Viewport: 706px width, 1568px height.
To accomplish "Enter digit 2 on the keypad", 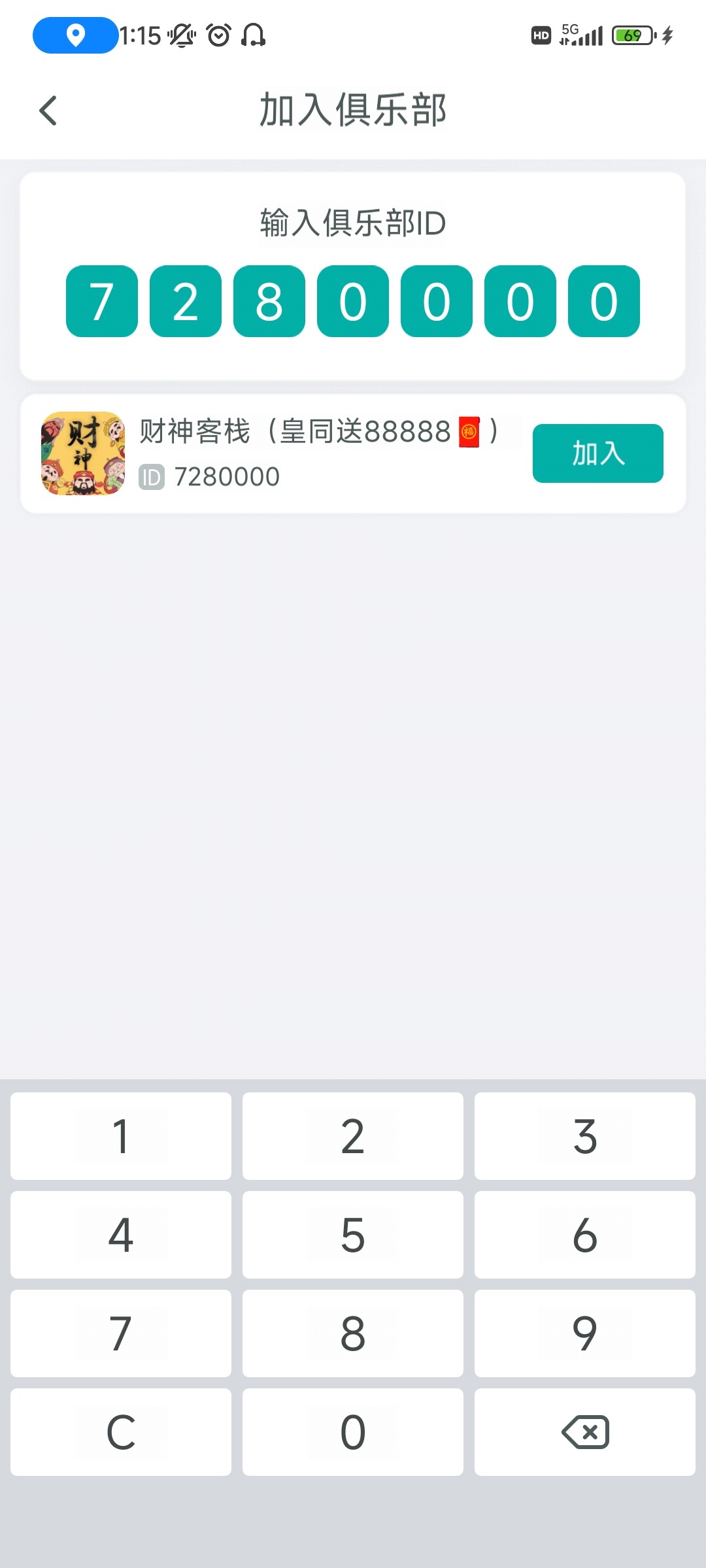I will (353, 1136).
